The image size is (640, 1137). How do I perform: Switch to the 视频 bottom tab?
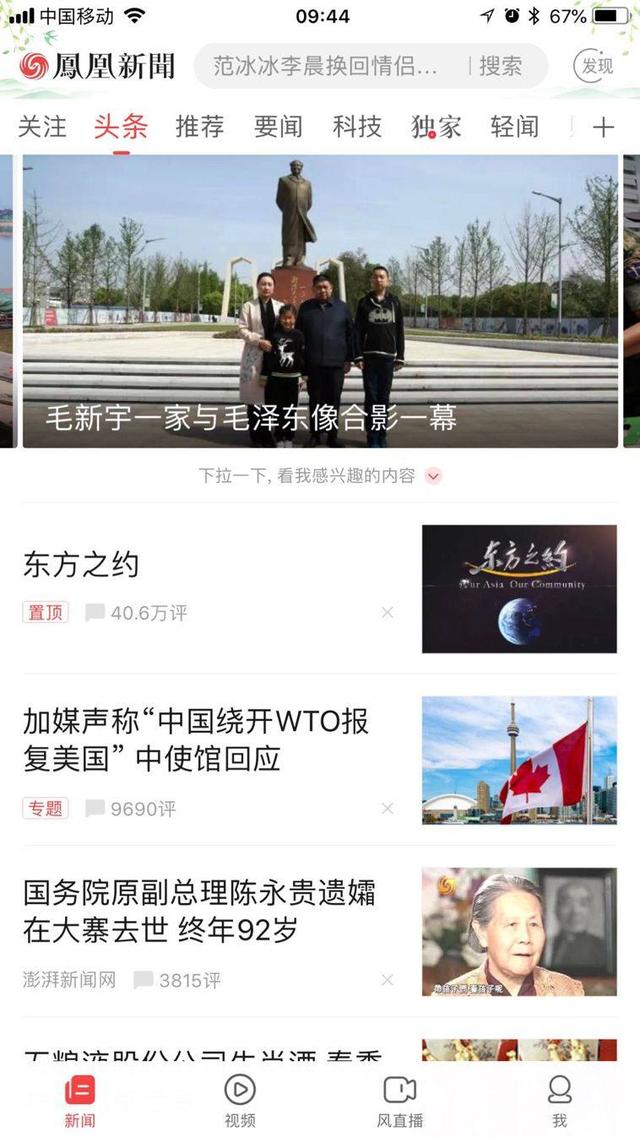pos(240,1100)
